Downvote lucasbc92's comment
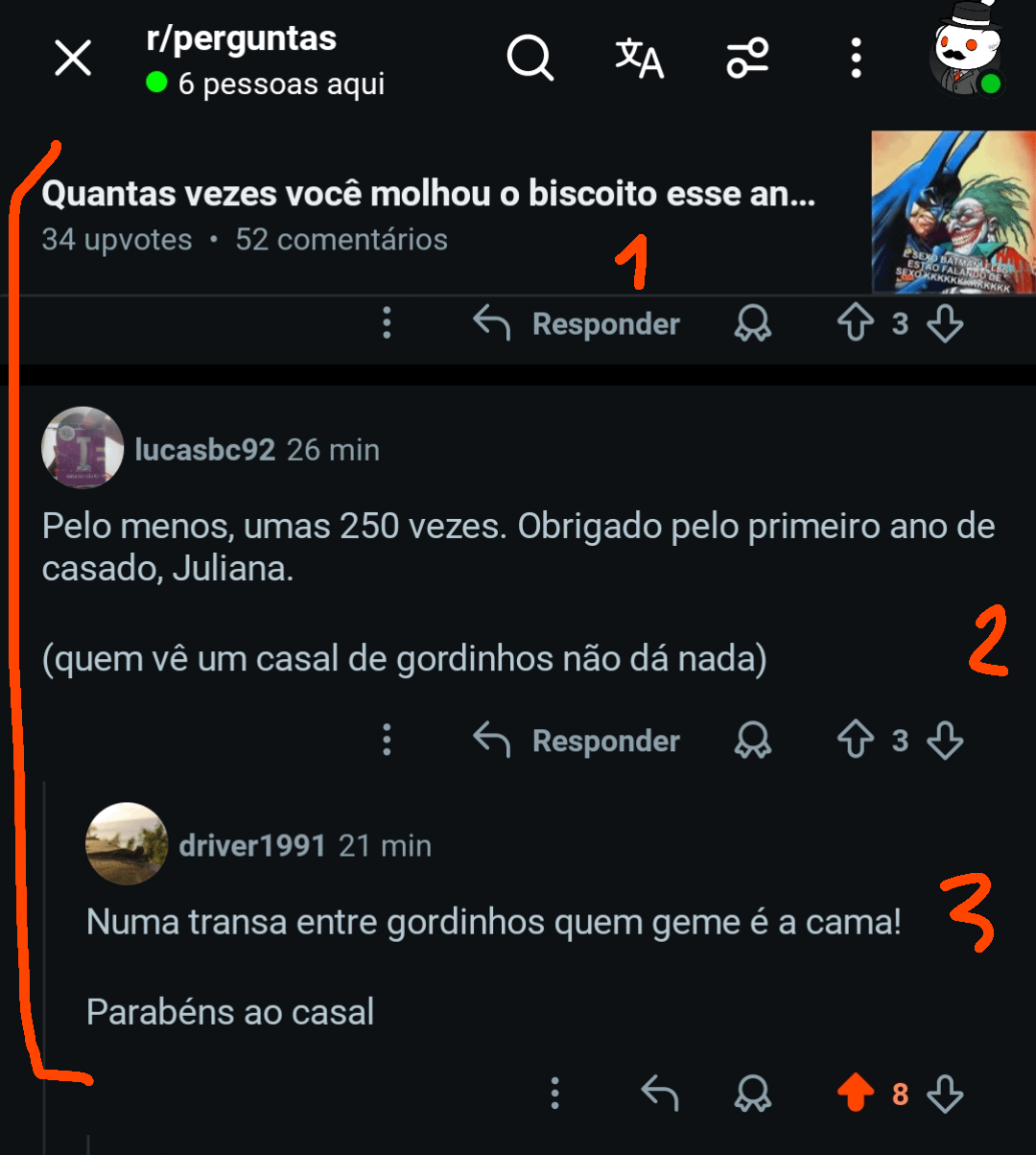The height and width of the screenshot is (1155, 1036). [x=946, y=741]
